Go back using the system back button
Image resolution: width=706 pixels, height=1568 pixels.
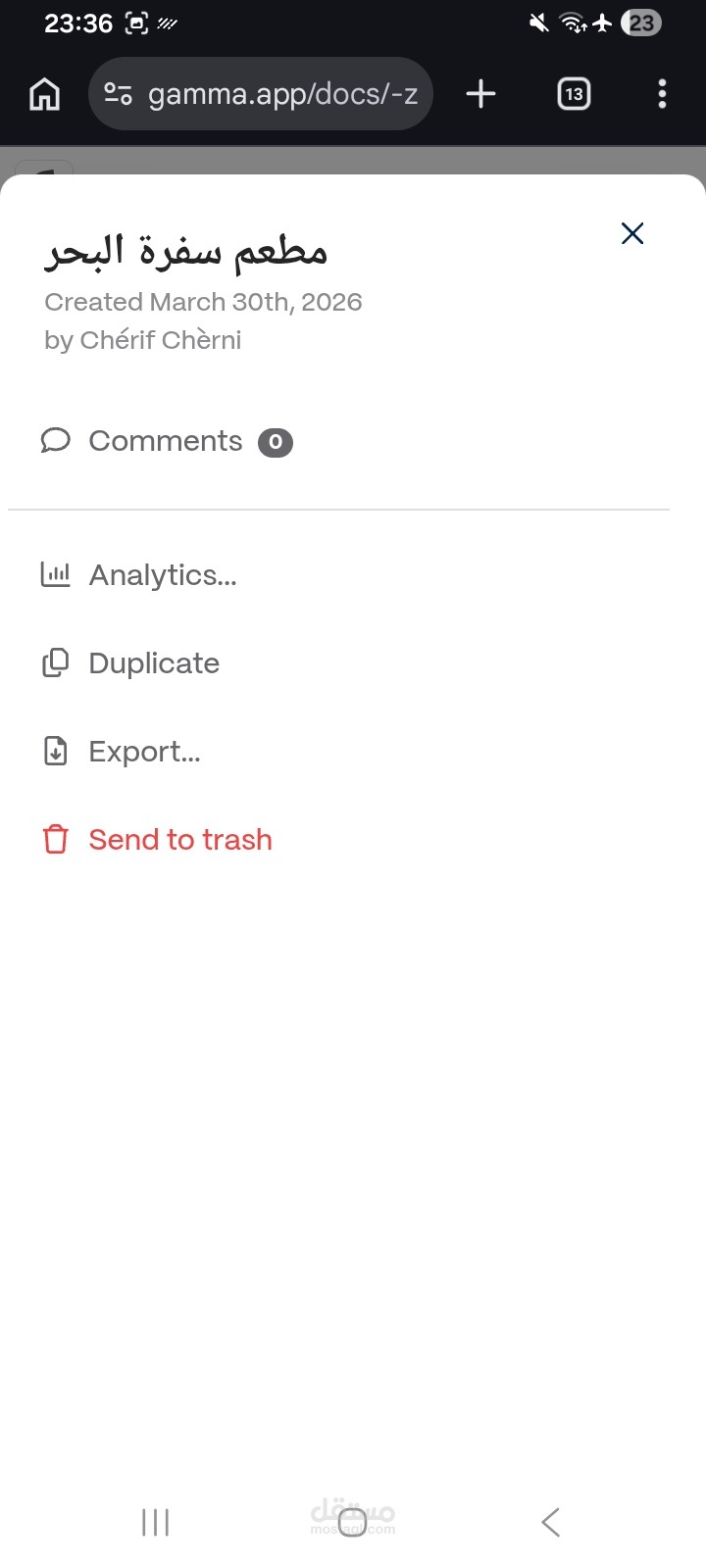coord(550,1522)
